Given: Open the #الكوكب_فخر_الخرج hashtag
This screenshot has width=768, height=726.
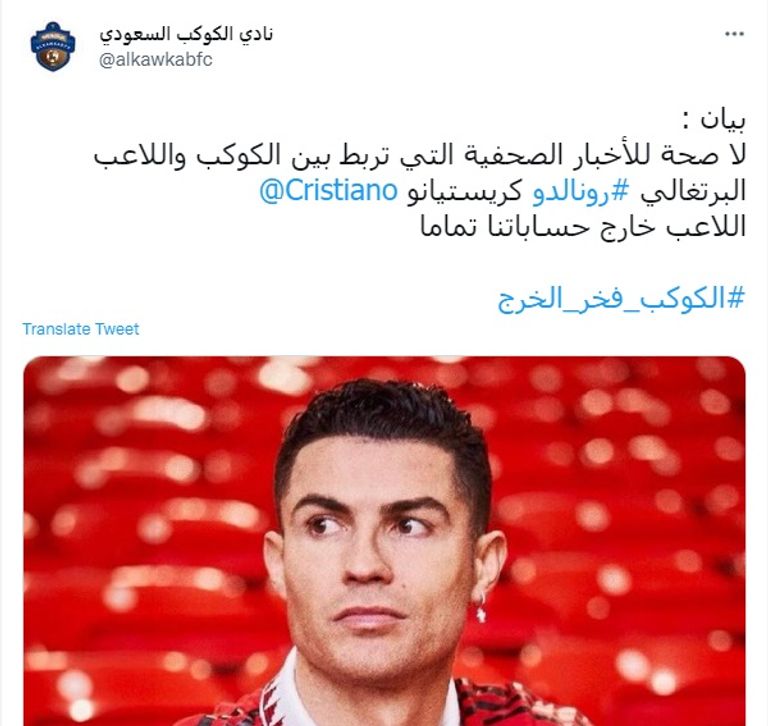Looking at the screenshot, I should (x=621, y=298).
